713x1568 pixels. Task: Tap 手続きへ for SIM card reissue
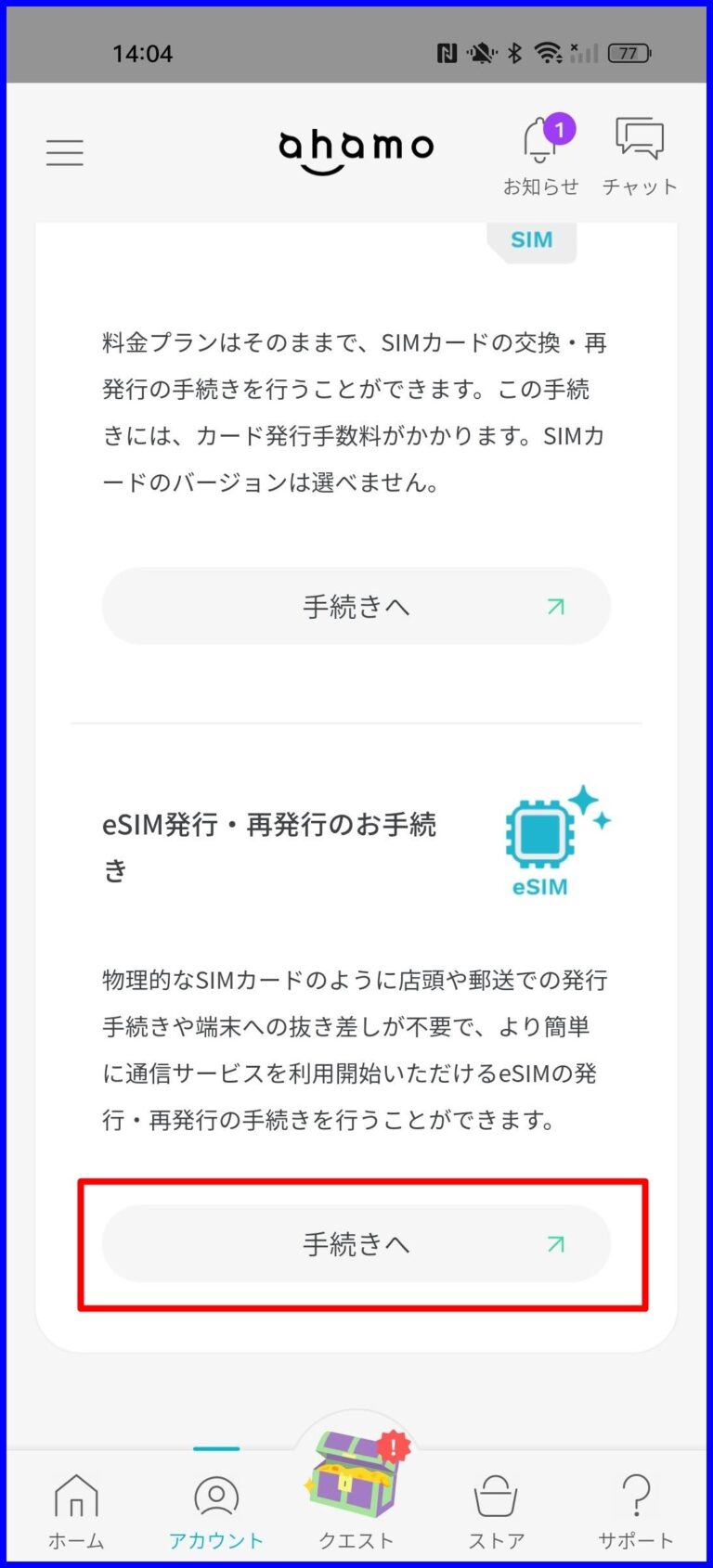pos(356,606)
